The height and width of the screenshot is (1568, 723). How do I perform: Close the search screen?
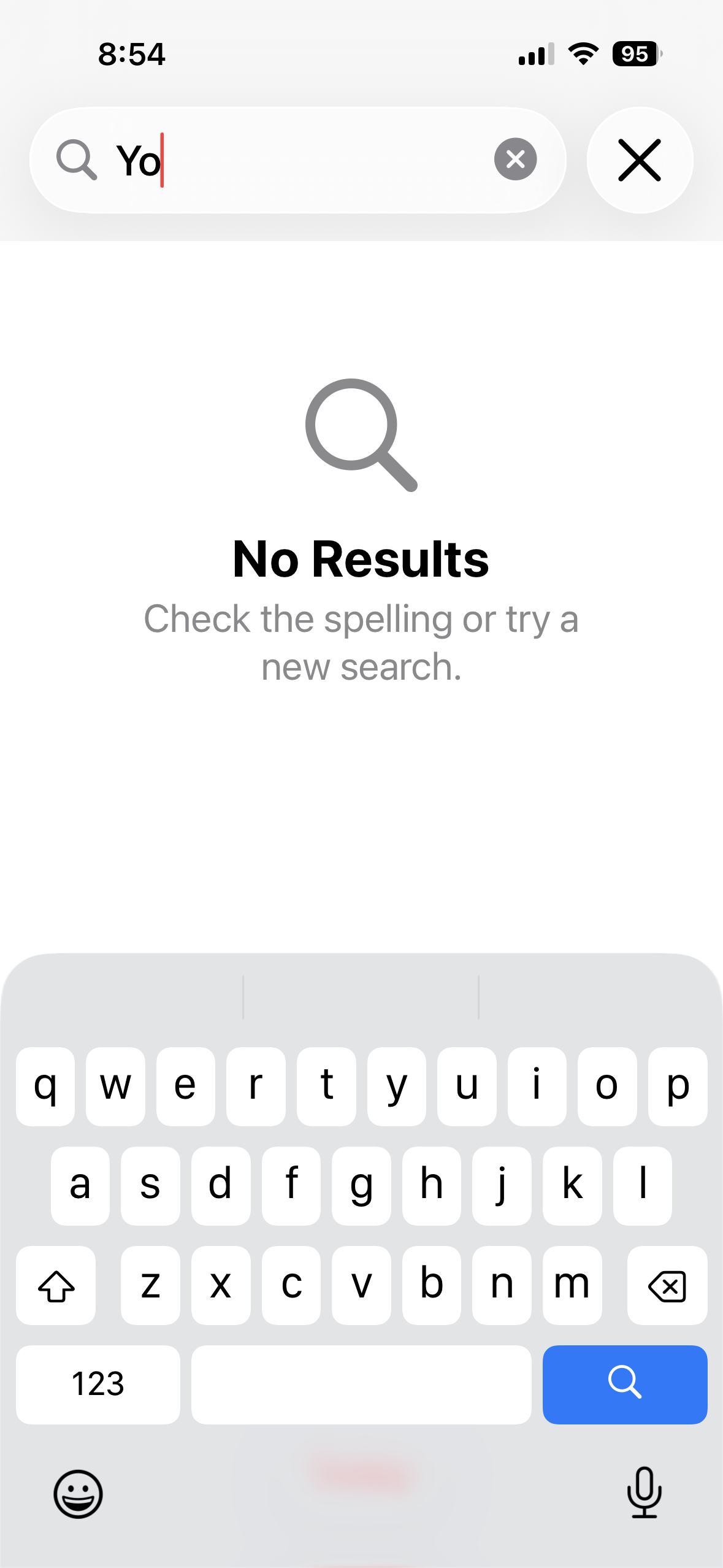[x=640, y=160]
